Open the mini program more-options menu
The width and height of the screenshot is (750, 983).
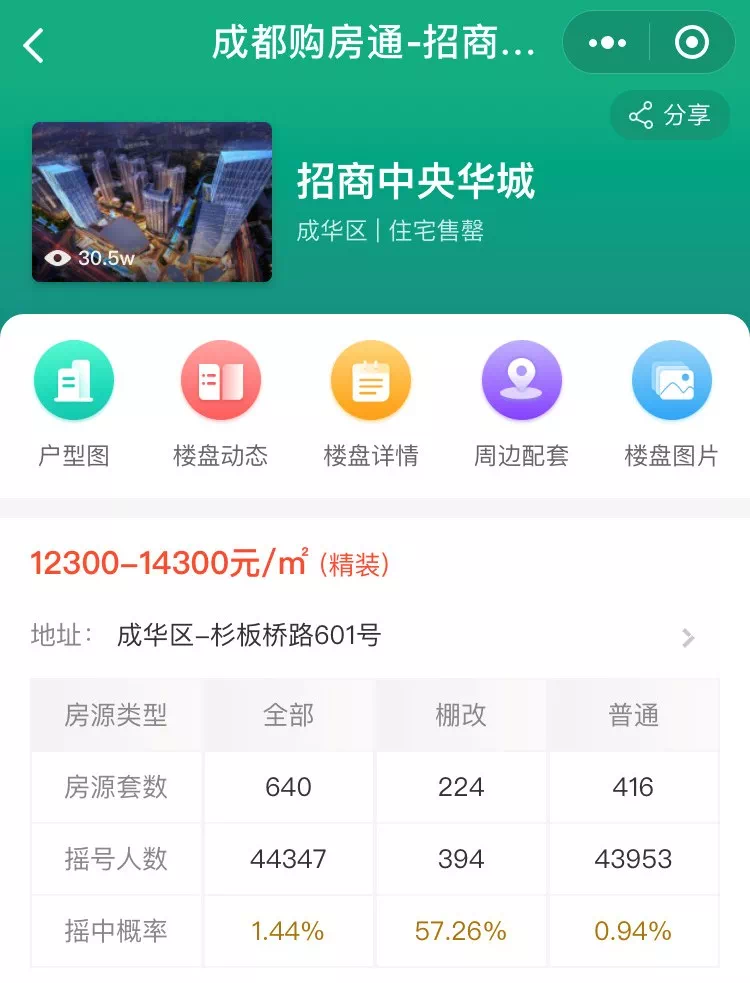click(x=607, y=43)
